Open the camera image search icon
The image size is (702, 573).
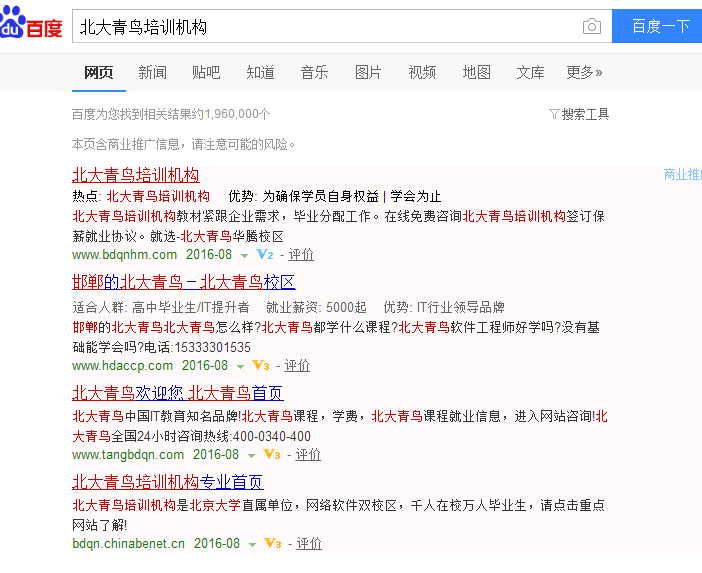(x=592, y=27)
